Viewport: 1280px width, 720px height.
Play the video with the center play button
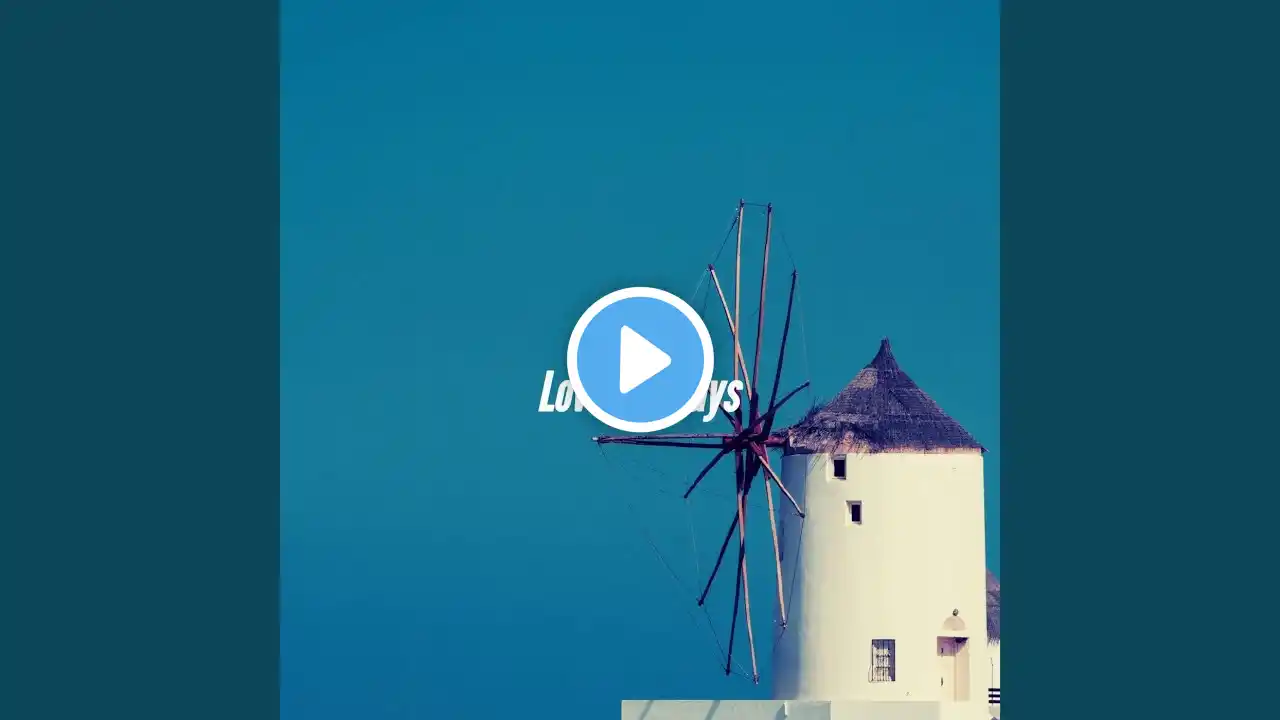pos(640,360)
